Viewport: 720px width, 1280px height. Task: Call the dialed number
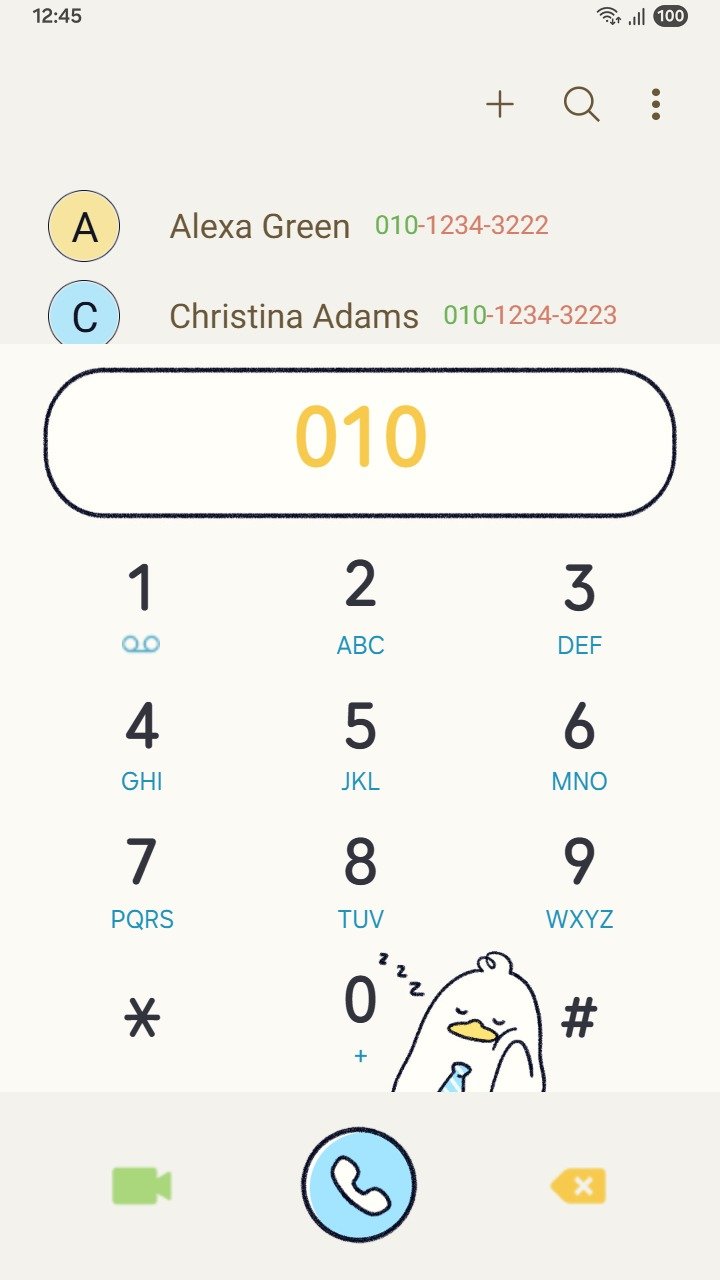(x=359, y=1185)
